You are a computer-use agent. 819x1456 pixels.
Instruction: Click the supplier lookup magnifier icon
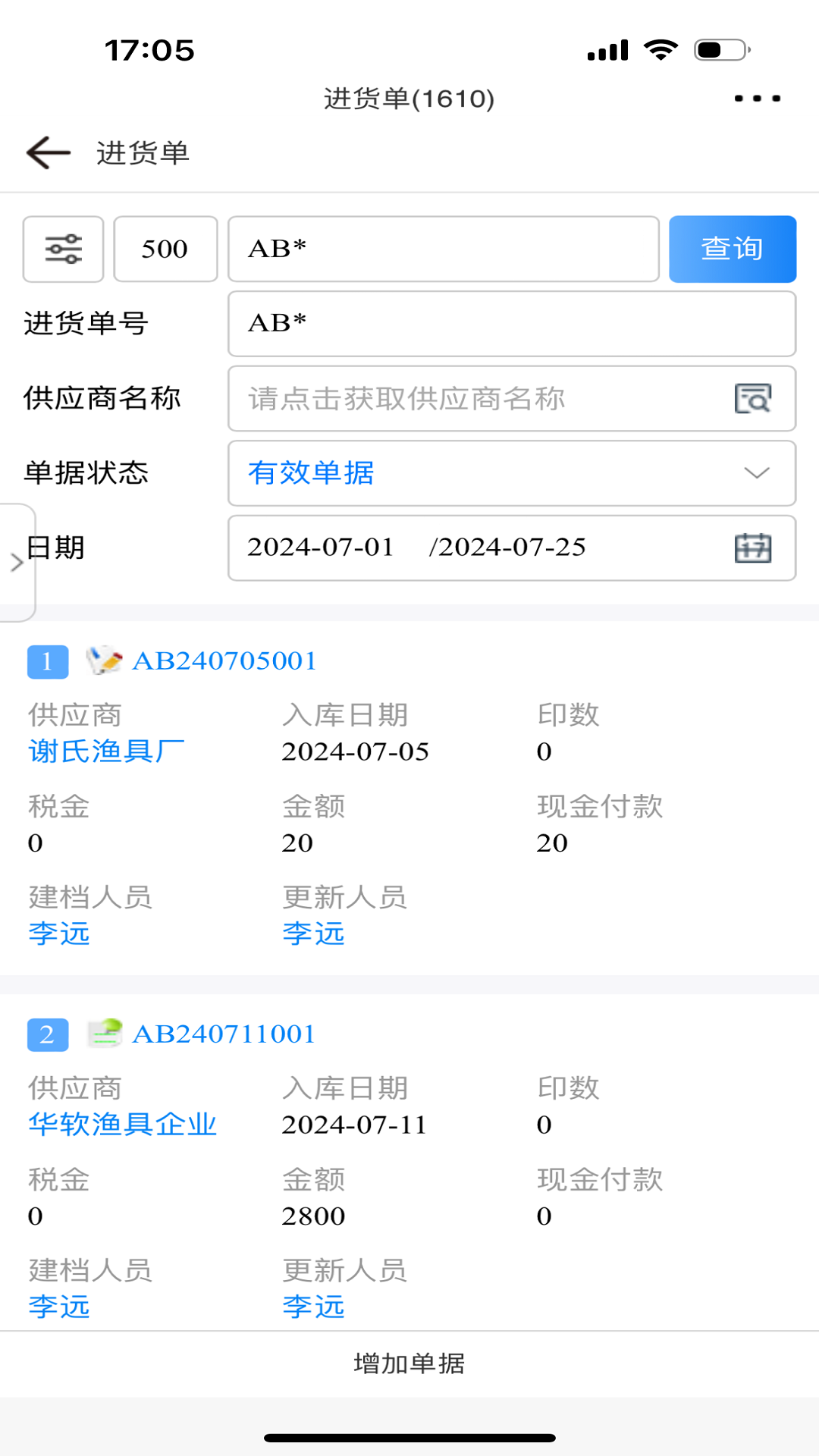[755, 398]
